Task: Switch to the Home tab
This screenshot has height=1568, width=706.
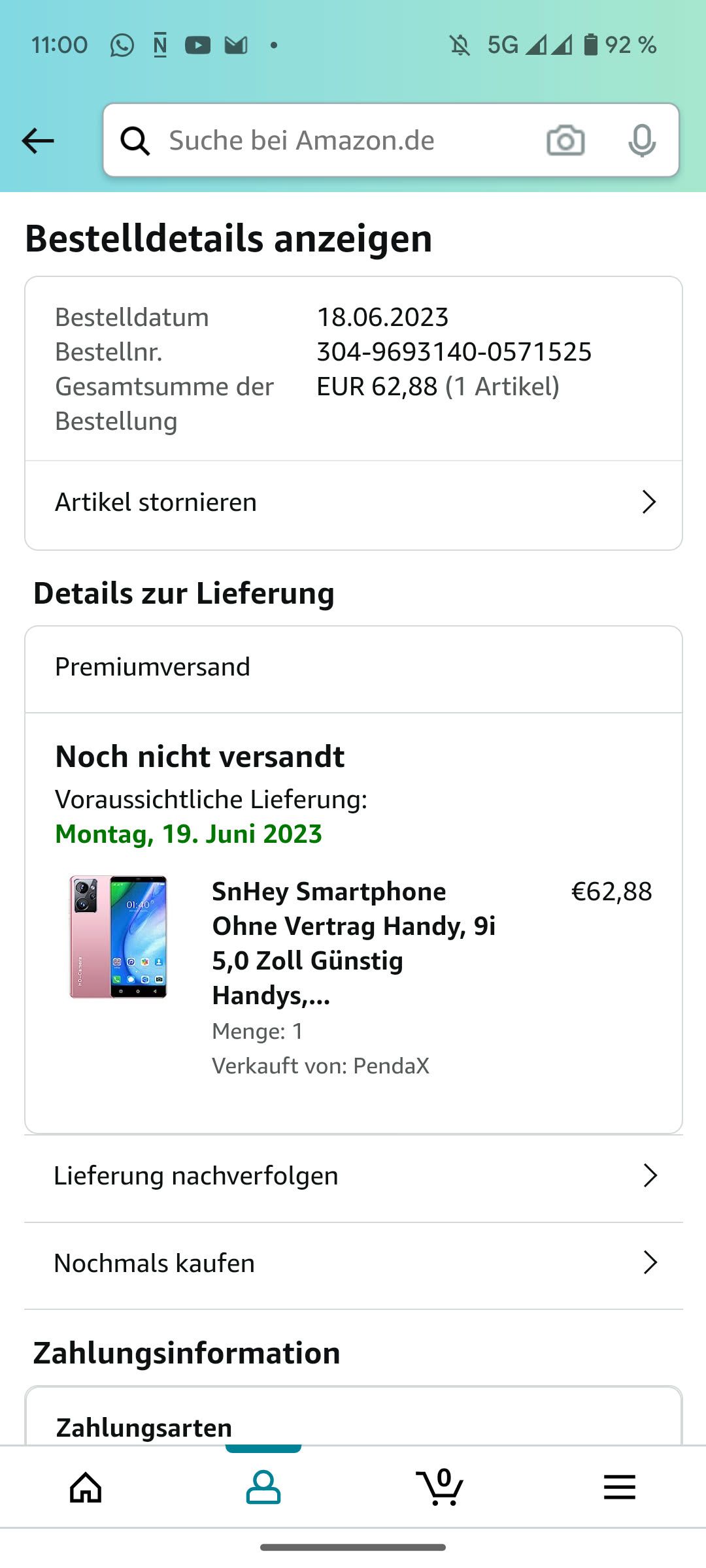Action: tap(86, 1487)
